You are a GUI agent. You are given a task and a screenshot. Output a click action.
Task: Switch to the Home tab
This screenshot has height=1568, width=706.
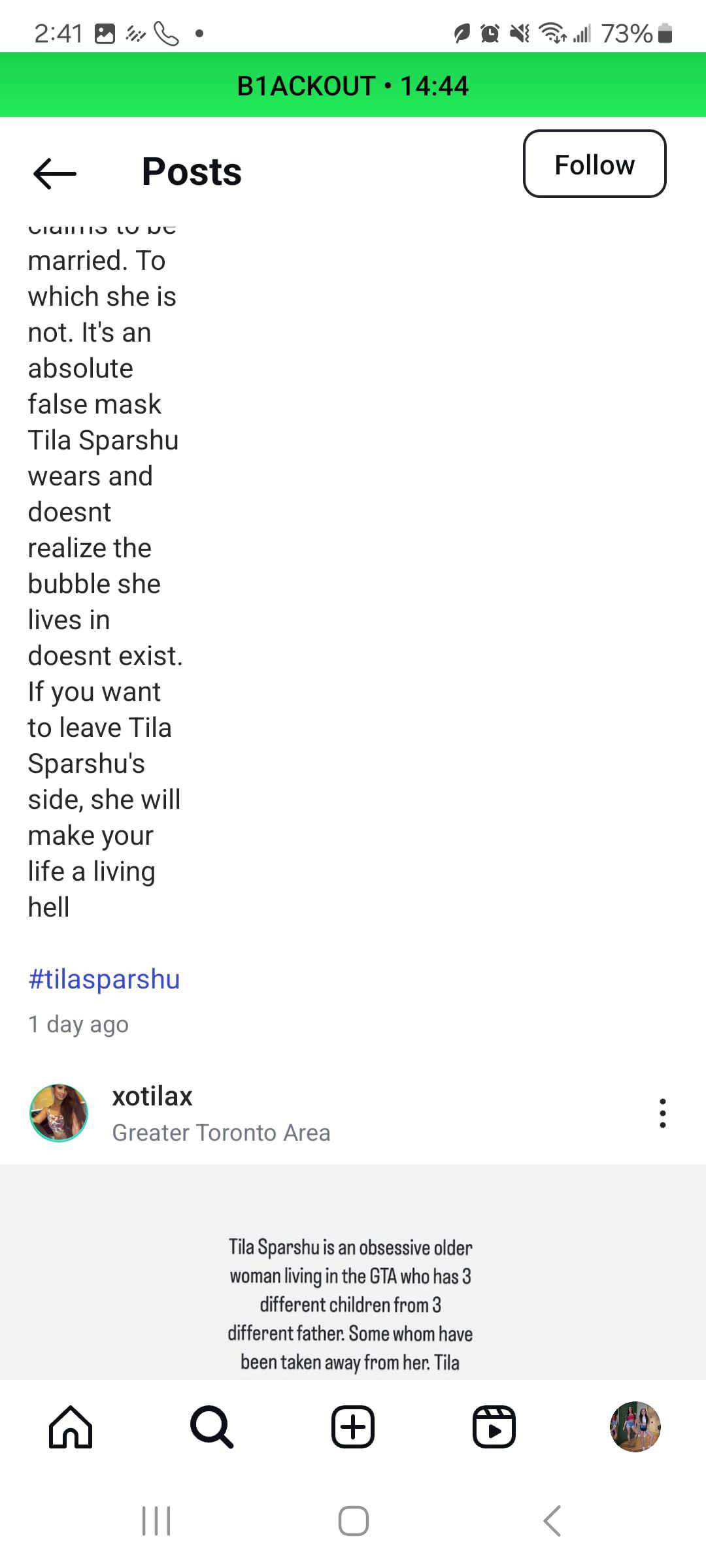pyautogui.click(x=71, y=1427)
